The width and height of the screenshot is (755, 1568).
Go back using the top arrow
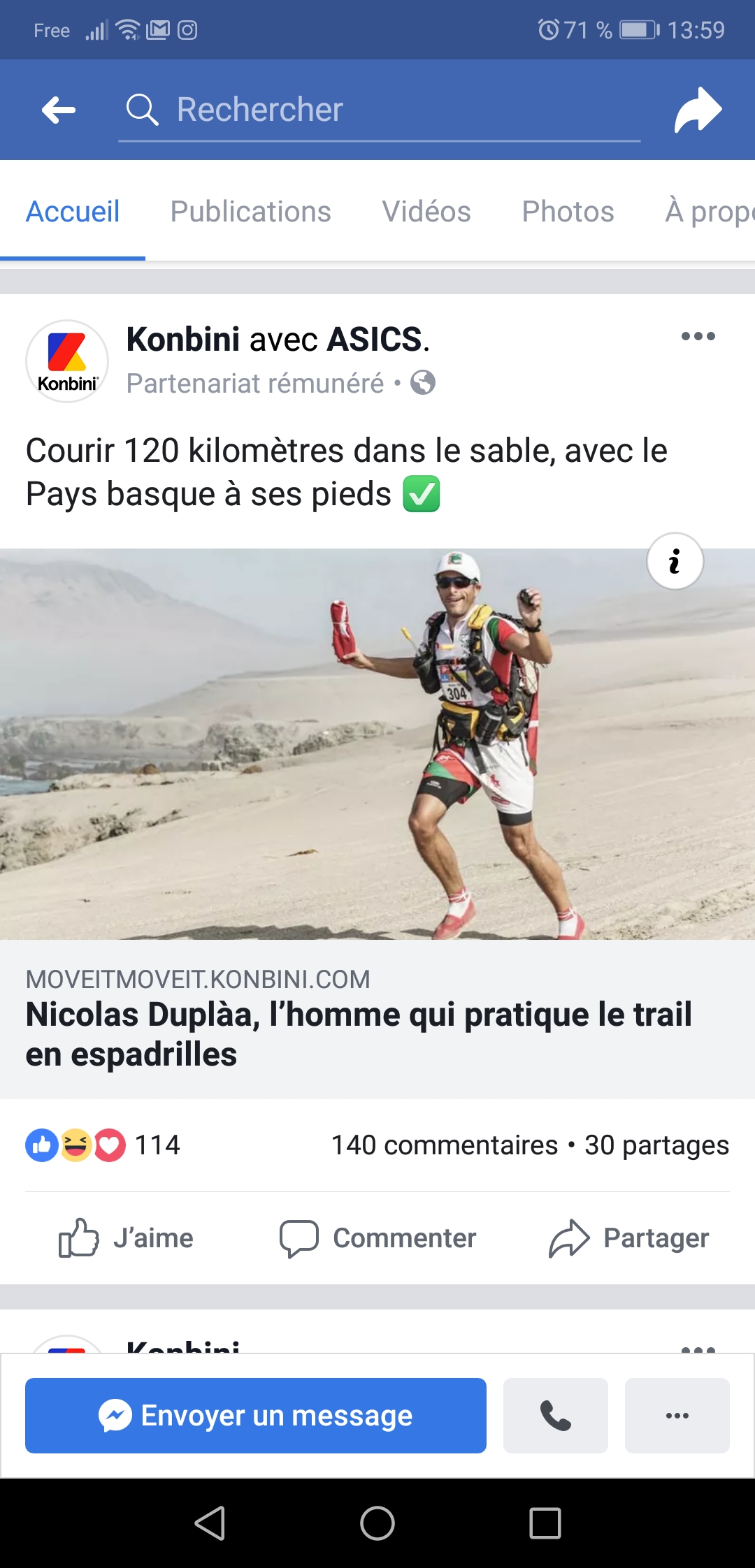tap(59, 110)
